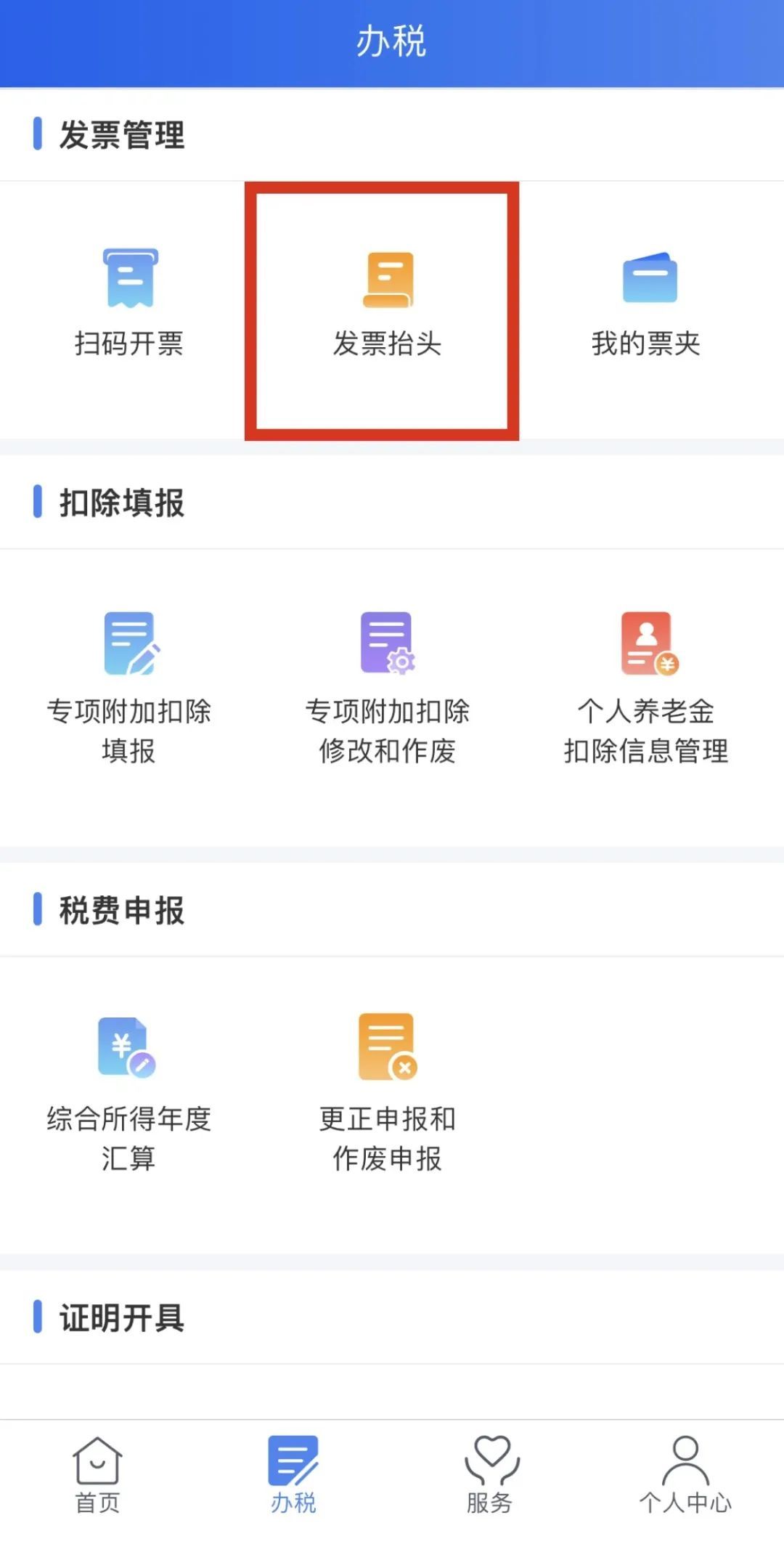Select 专项附加扣除修改和作废
This screenshot has height=1552, width=784.
pos(387,686)
